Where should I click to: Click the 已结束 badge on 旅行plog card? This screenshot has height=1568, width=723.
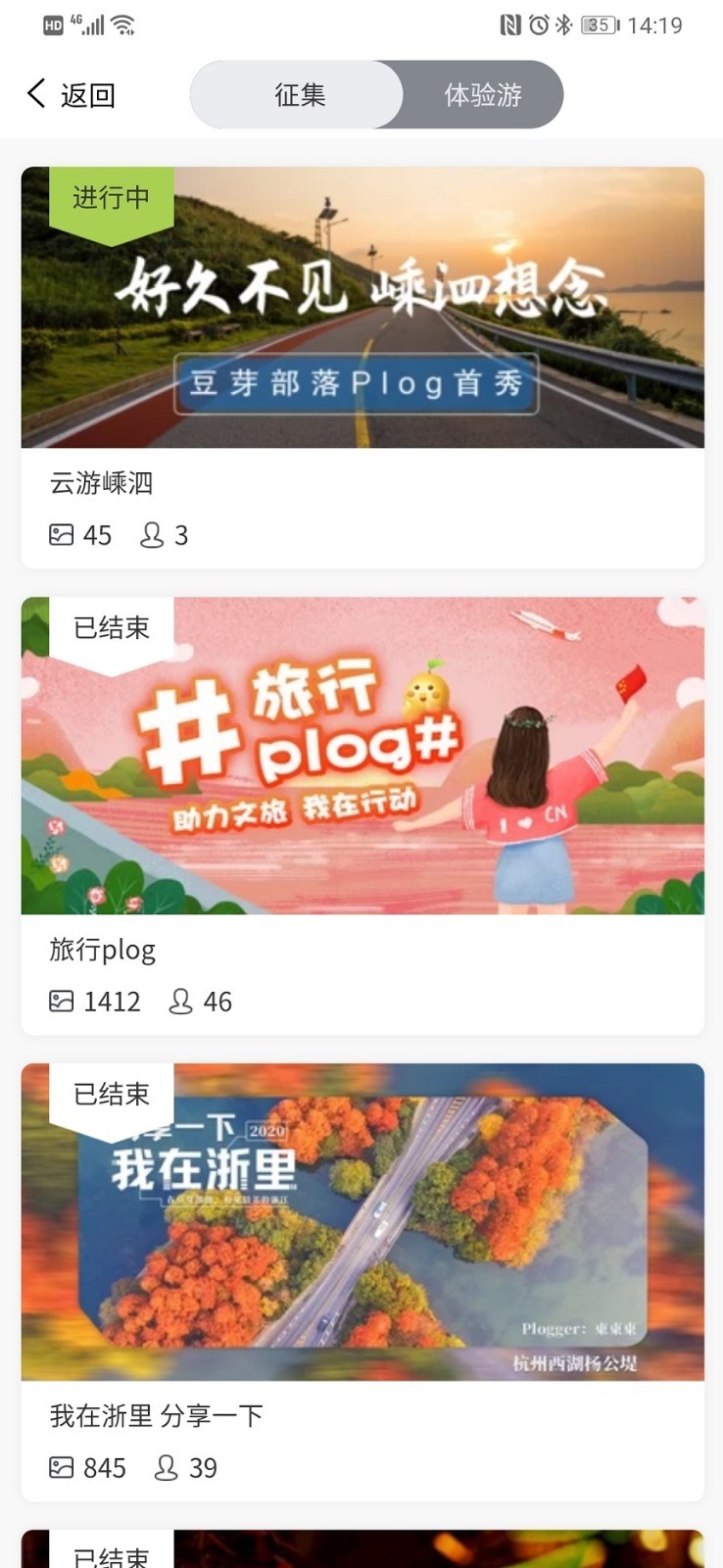[110, 628]
